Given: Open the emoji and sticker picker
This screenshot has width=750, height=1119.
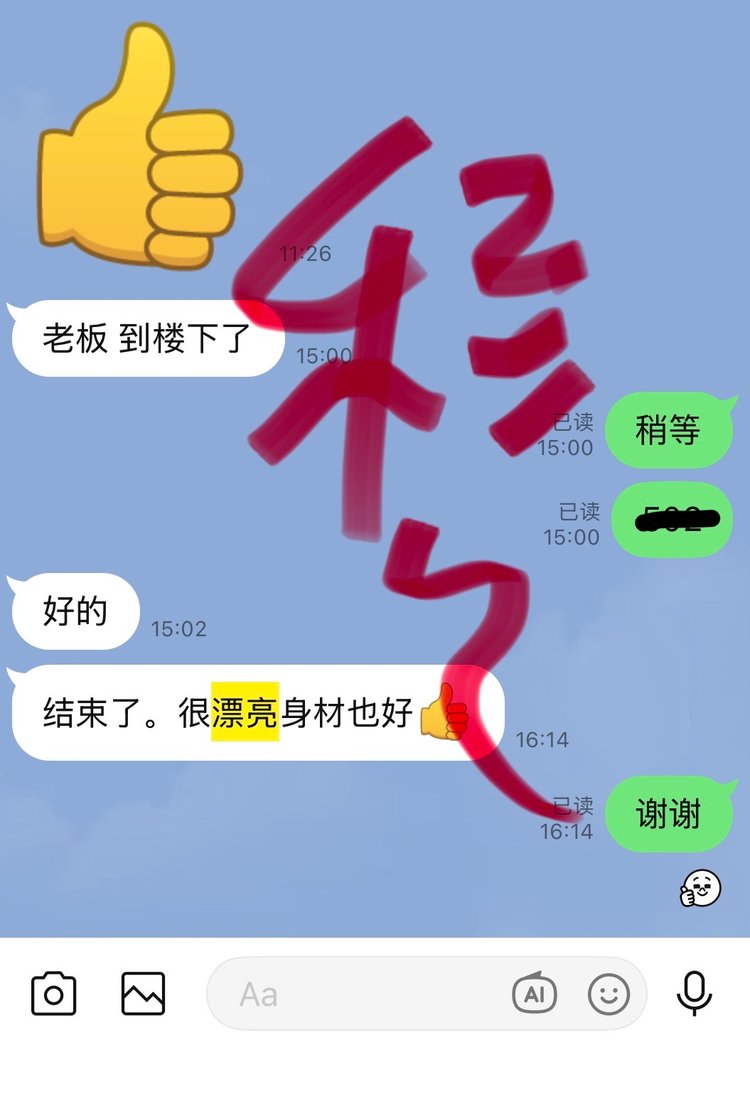Looking at the screenshot, I should 609,994.
